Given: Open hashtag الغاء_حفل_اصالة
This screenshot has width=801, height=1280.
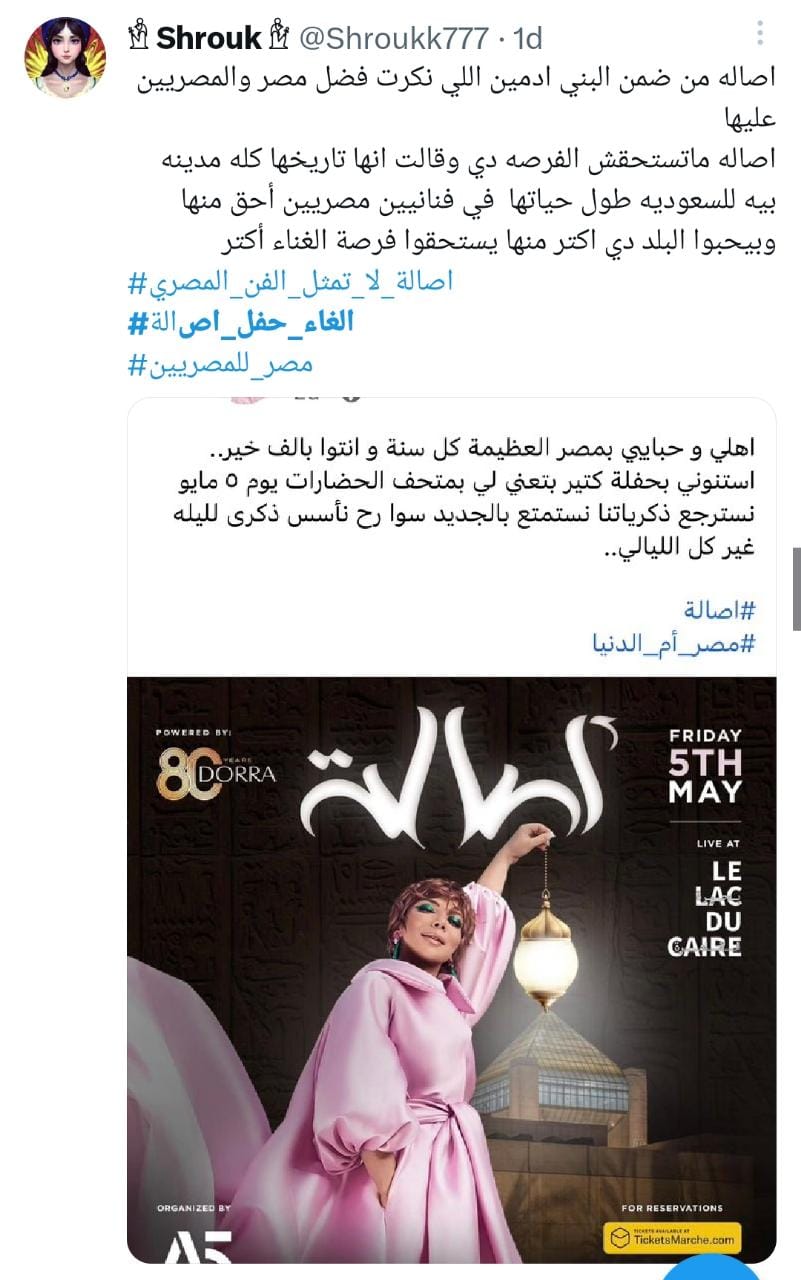Looking at the screenshot, I should tap(242, 322).
